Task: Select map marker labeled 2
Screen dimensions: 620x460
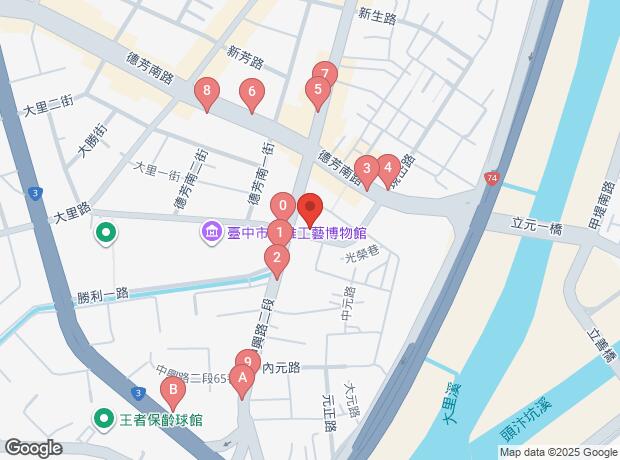Action: tap(276, 258)
